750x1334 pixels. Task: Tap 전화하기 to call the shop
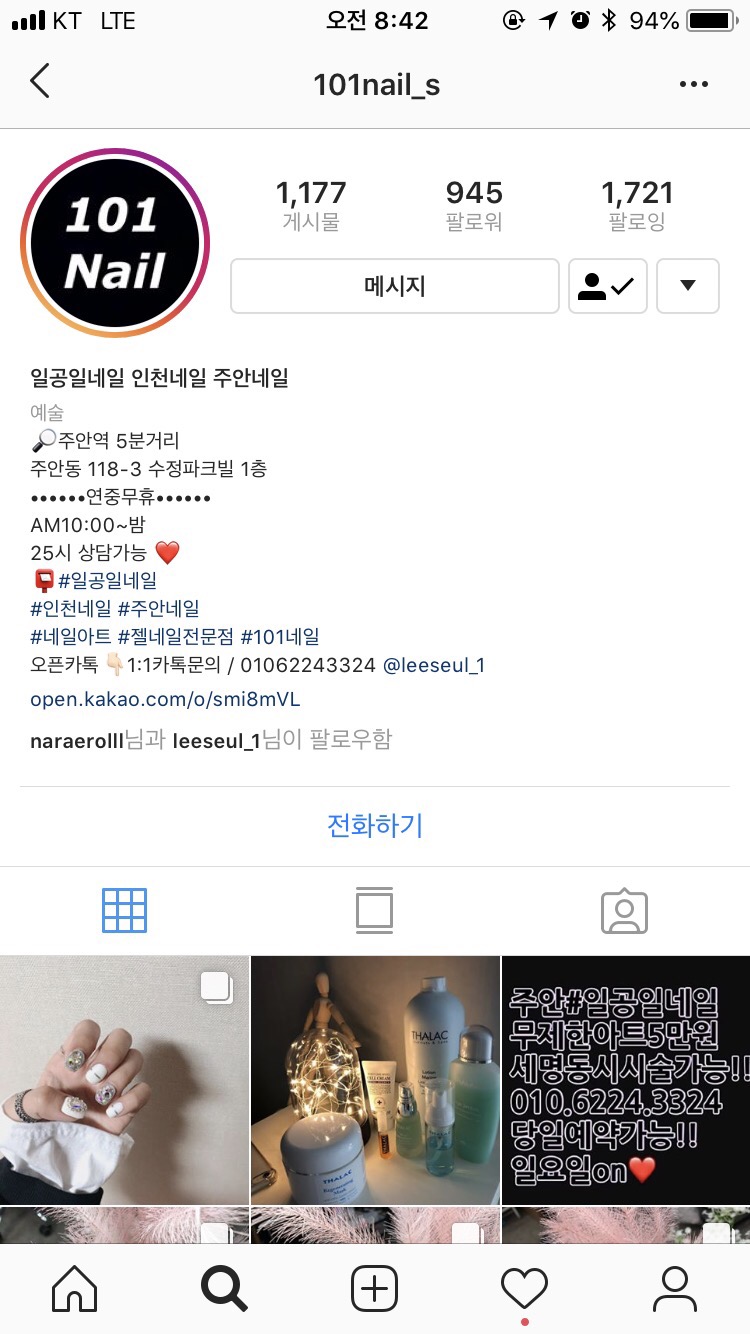(x=375, y=826)
